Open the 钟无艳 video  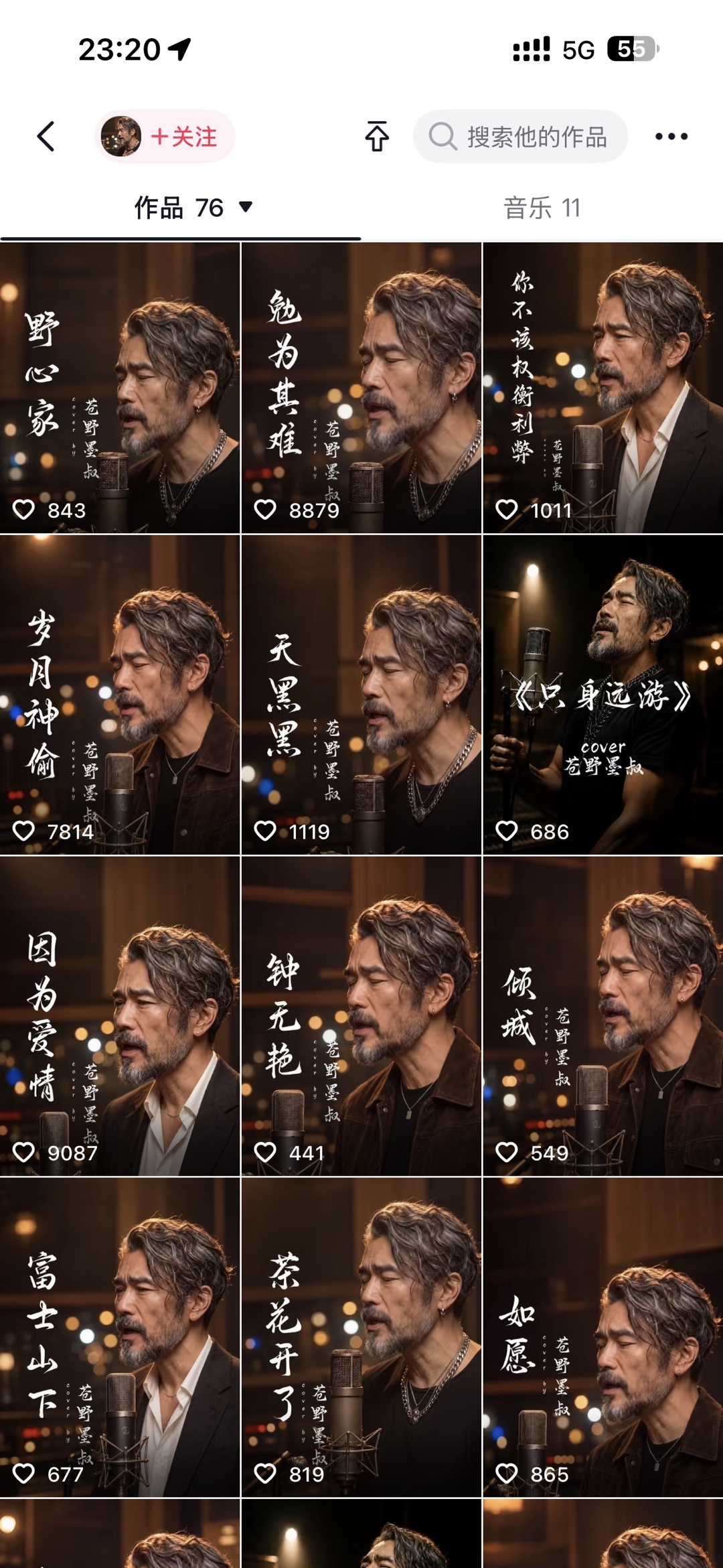pos(361,1016)
